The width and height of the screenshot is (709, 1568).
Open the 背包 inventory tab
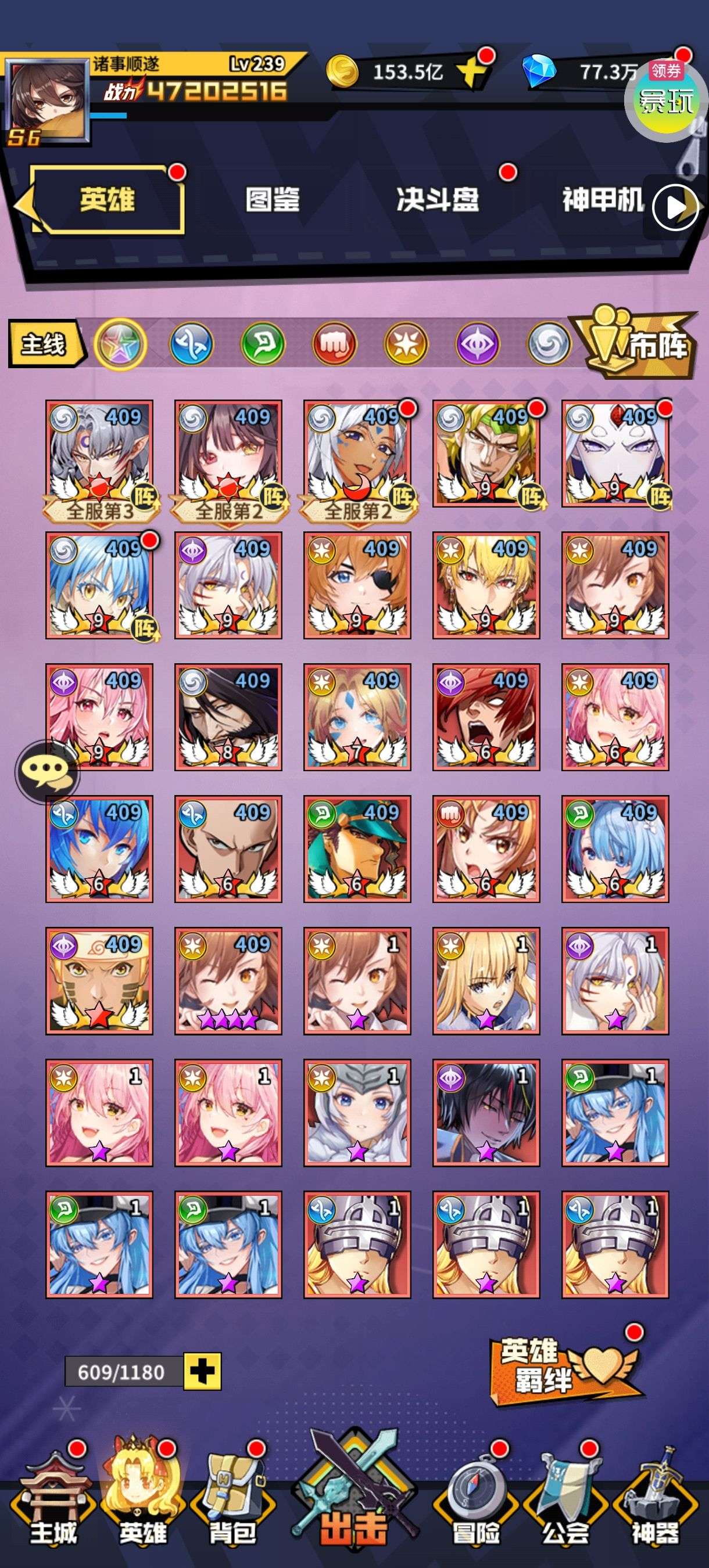point(232,1509)
